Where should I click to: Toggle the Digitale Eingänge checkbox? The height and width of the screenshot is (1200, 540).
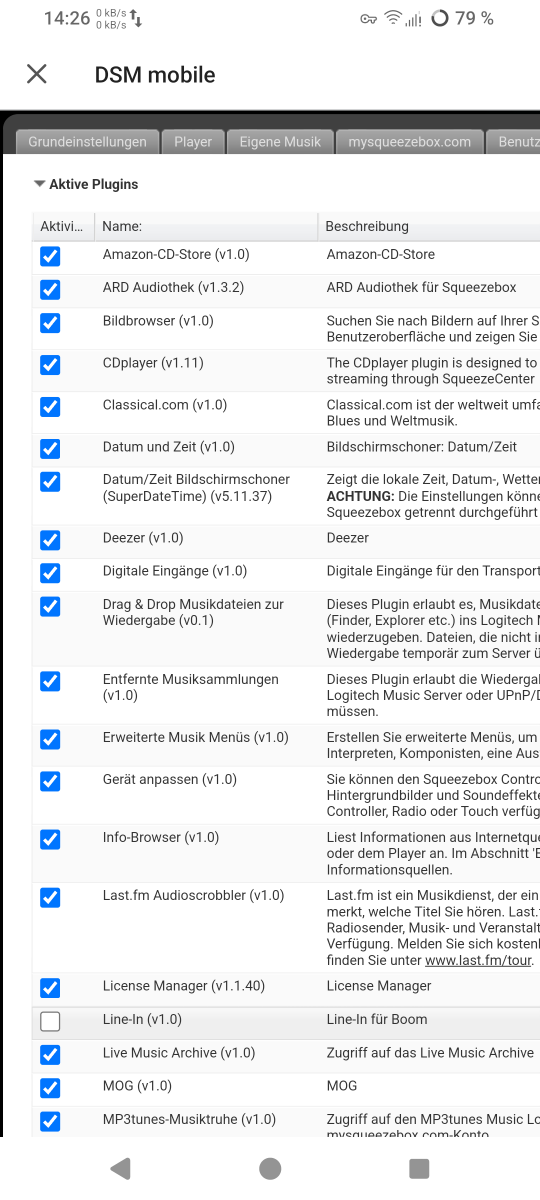50,573
